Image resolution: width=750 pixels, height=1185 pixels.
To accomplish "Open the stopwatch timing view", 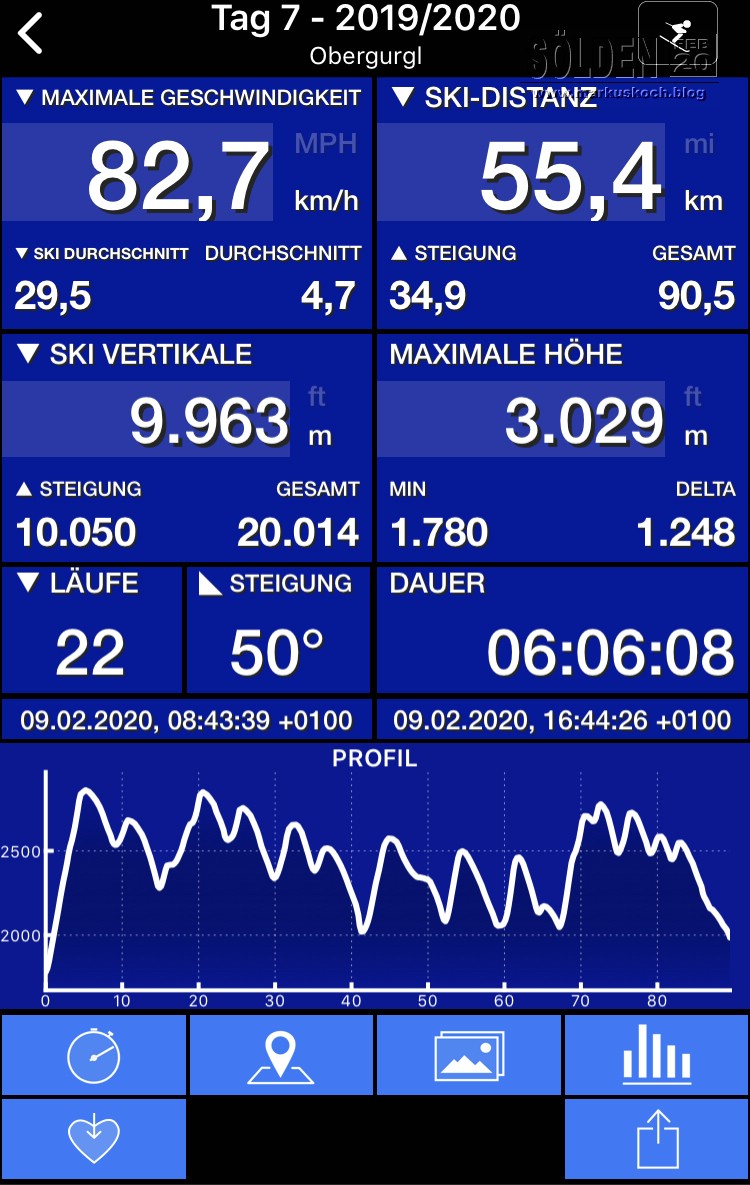I will pos(94,1054).
